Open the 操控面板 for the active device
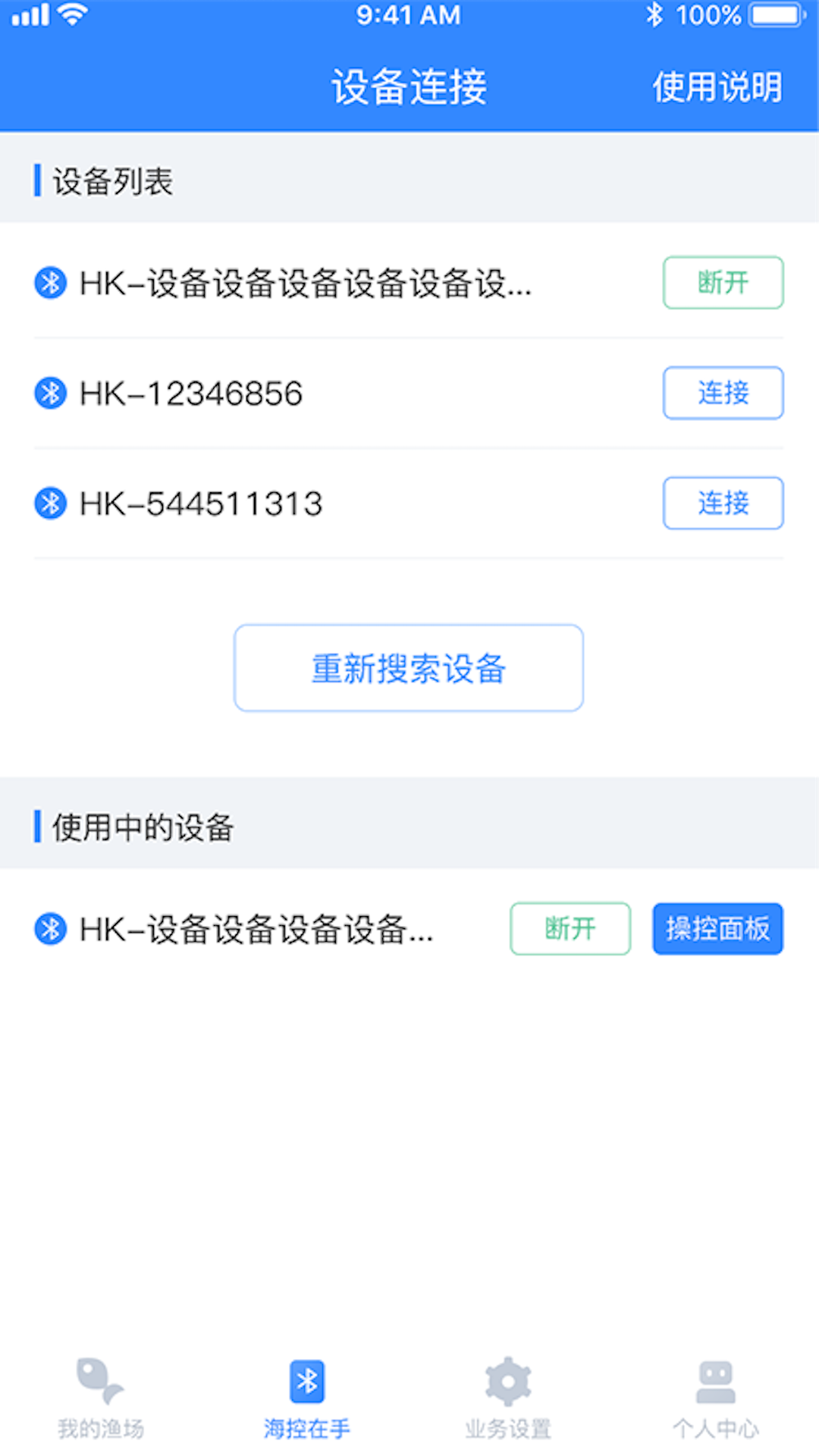 (x=717, y=928)
